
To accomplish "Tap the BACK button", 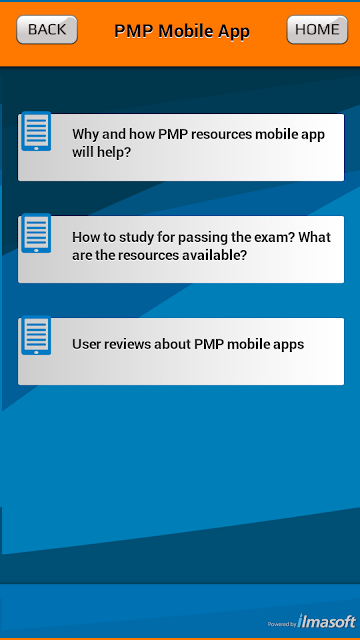I will [47, 30].
